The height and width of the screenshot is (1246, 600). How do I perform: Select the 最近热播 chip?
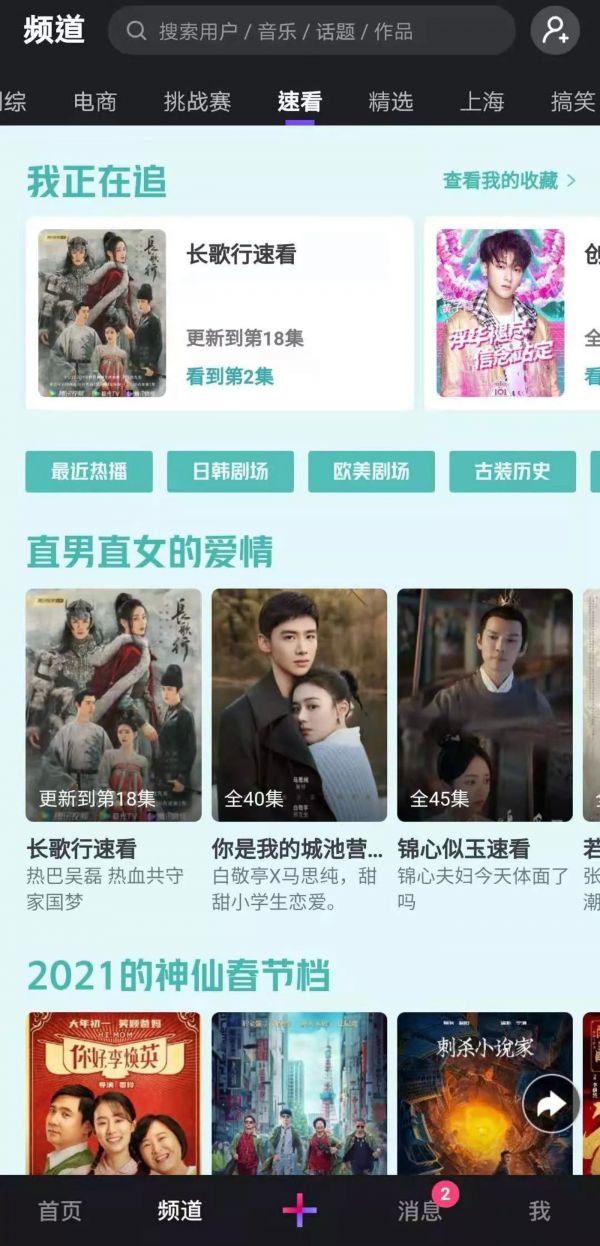[x=89, y=472]
